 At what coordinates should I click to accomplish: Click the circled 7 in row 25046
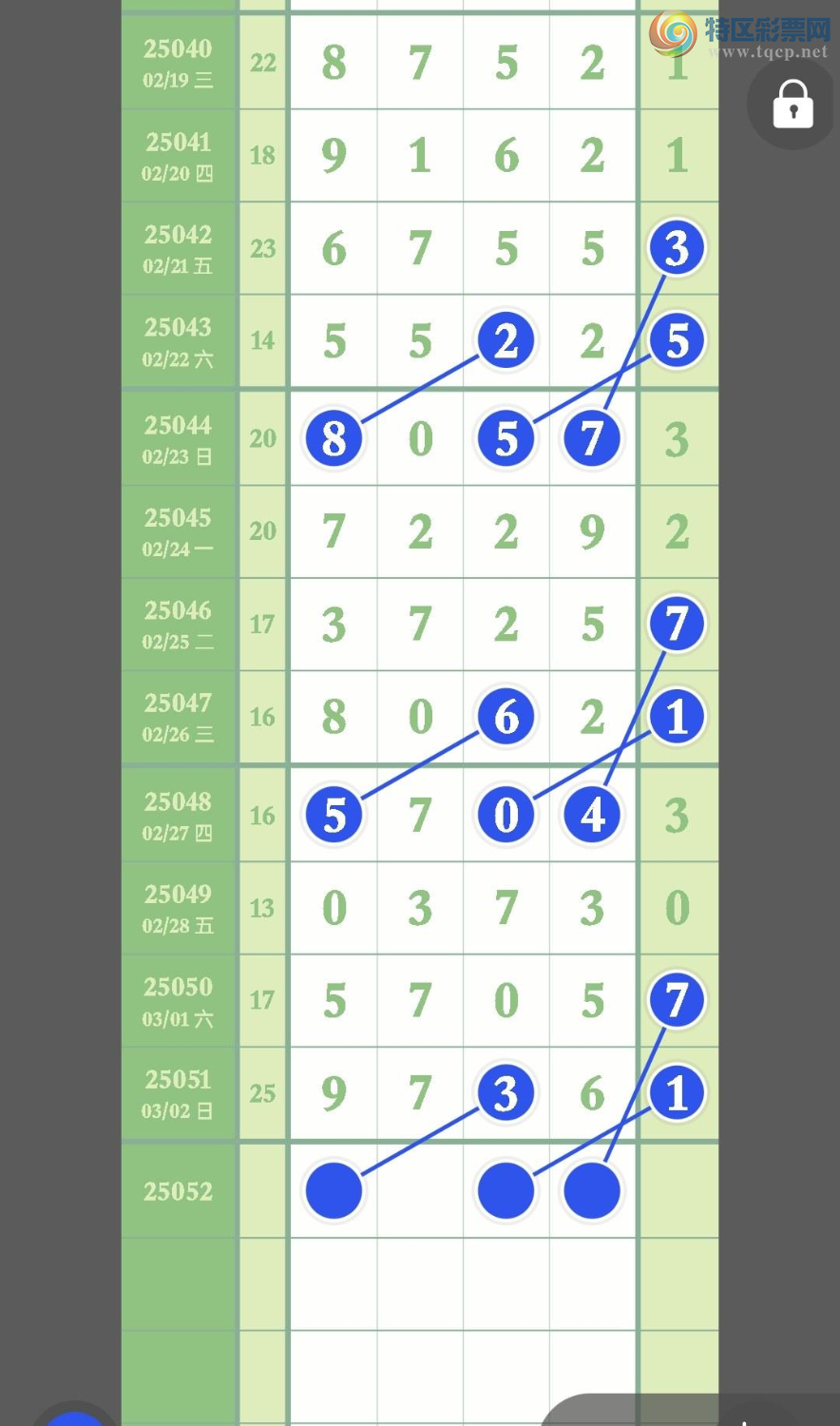tap(676, 625)
